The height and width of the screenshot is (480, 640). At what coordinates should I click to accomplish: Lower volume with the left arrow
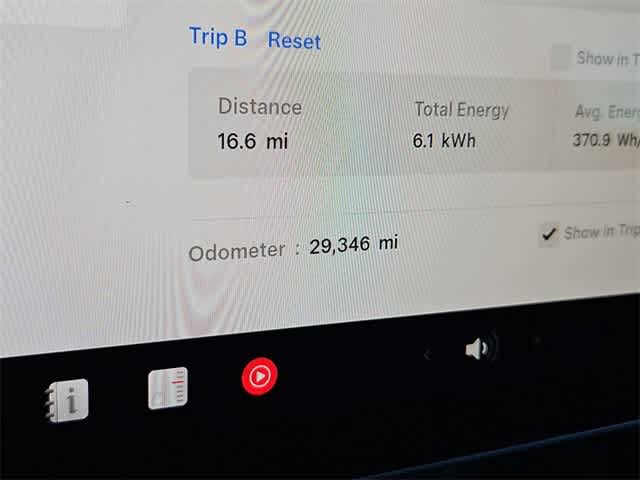[x=428, y=353]
